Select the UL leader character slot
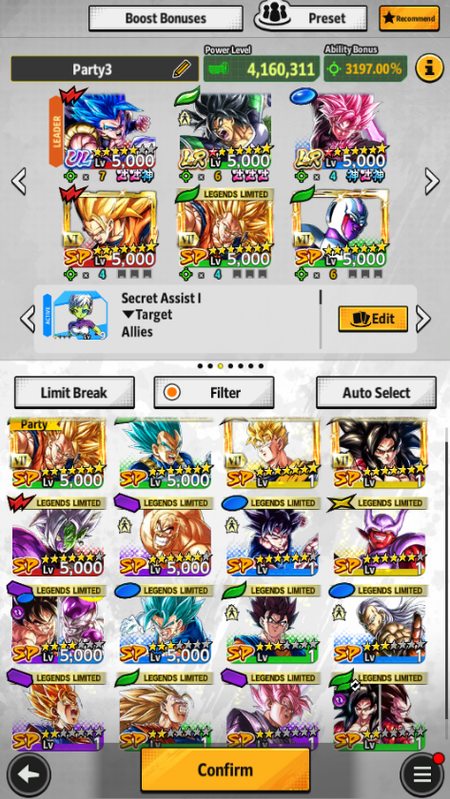This screenshot has height=799, width=450. [108, 136]
